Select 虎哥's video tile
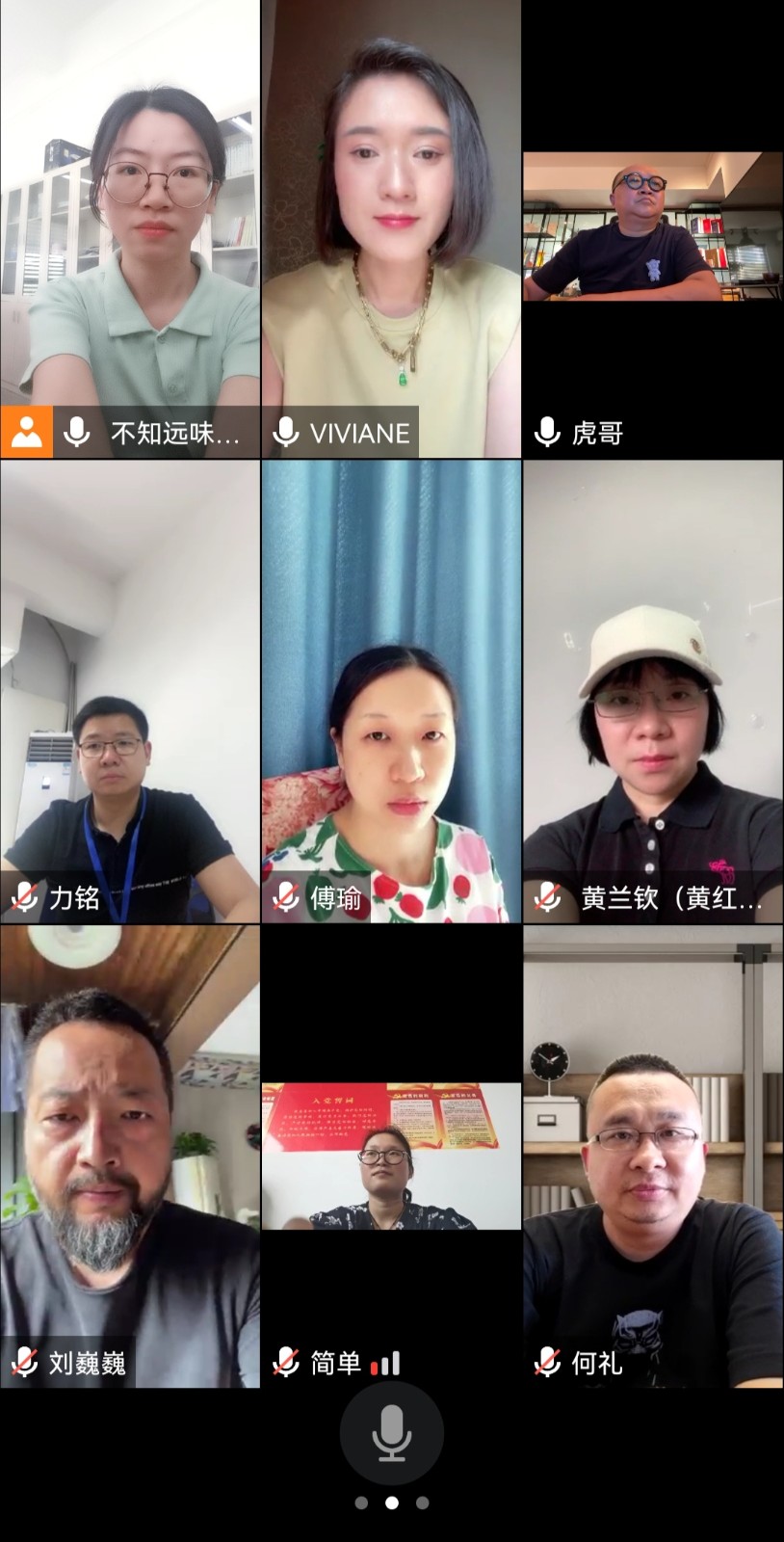Image resolution: width=784 pixels, height=1542 pixels. tap(653, 228)
